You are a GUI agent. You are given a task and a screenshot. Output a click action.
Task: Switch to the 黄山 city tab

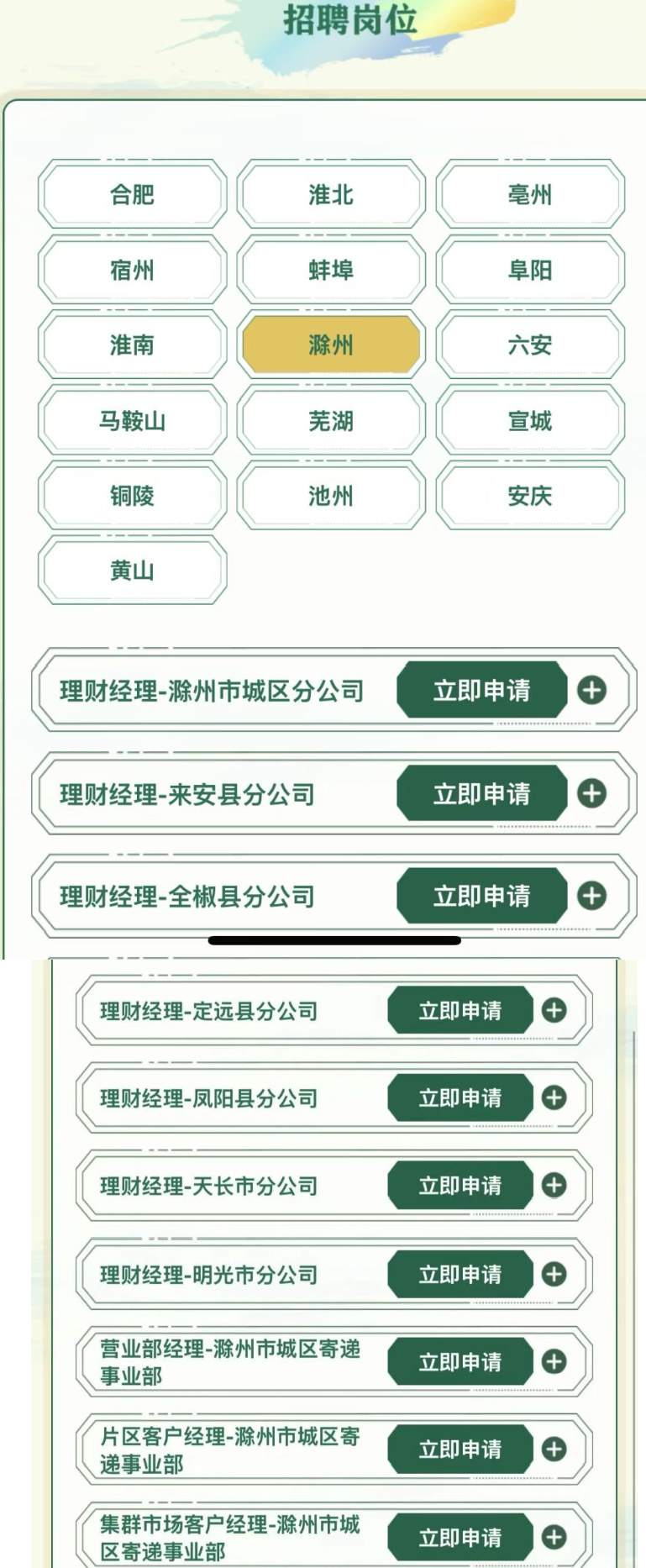tap(131, 570)
